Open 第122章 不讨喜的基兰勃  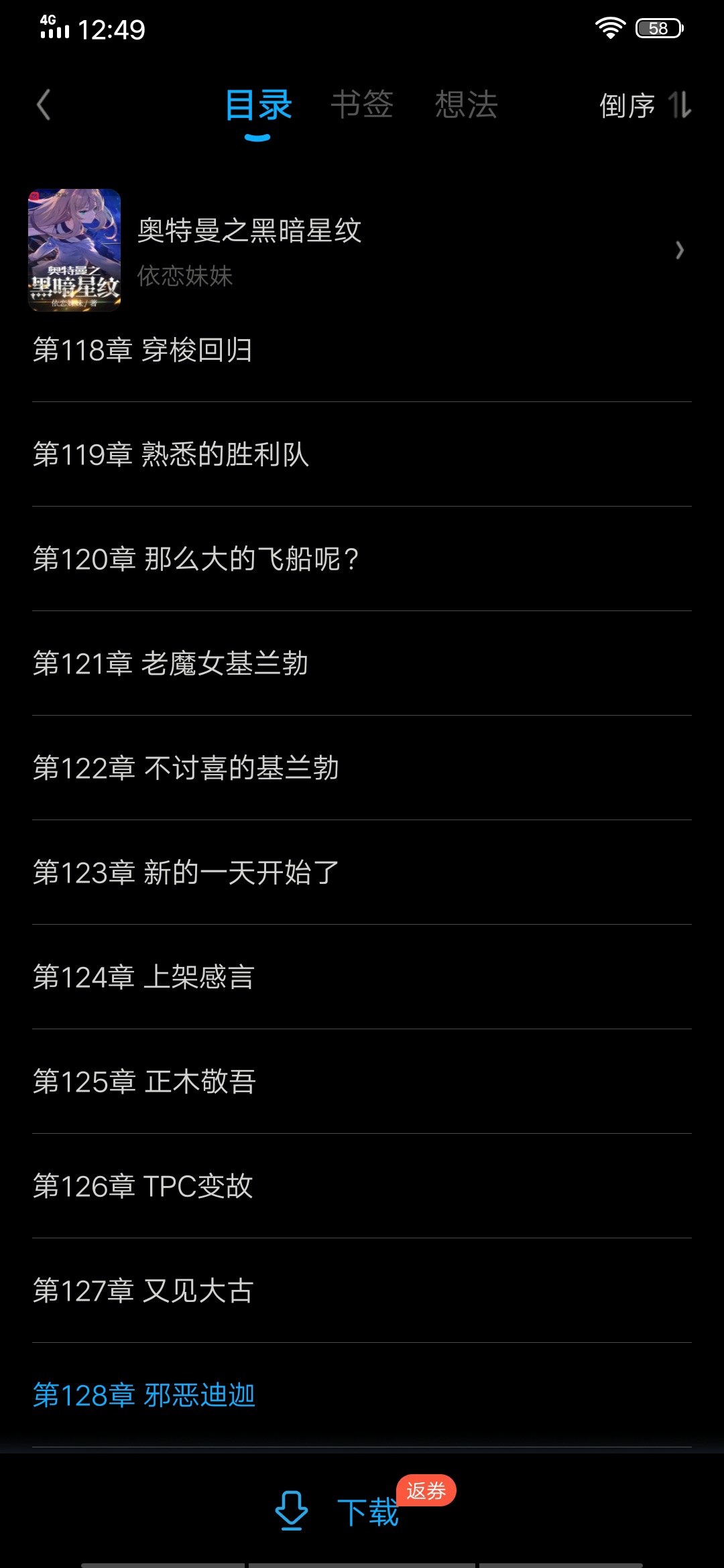pos(186,769)
